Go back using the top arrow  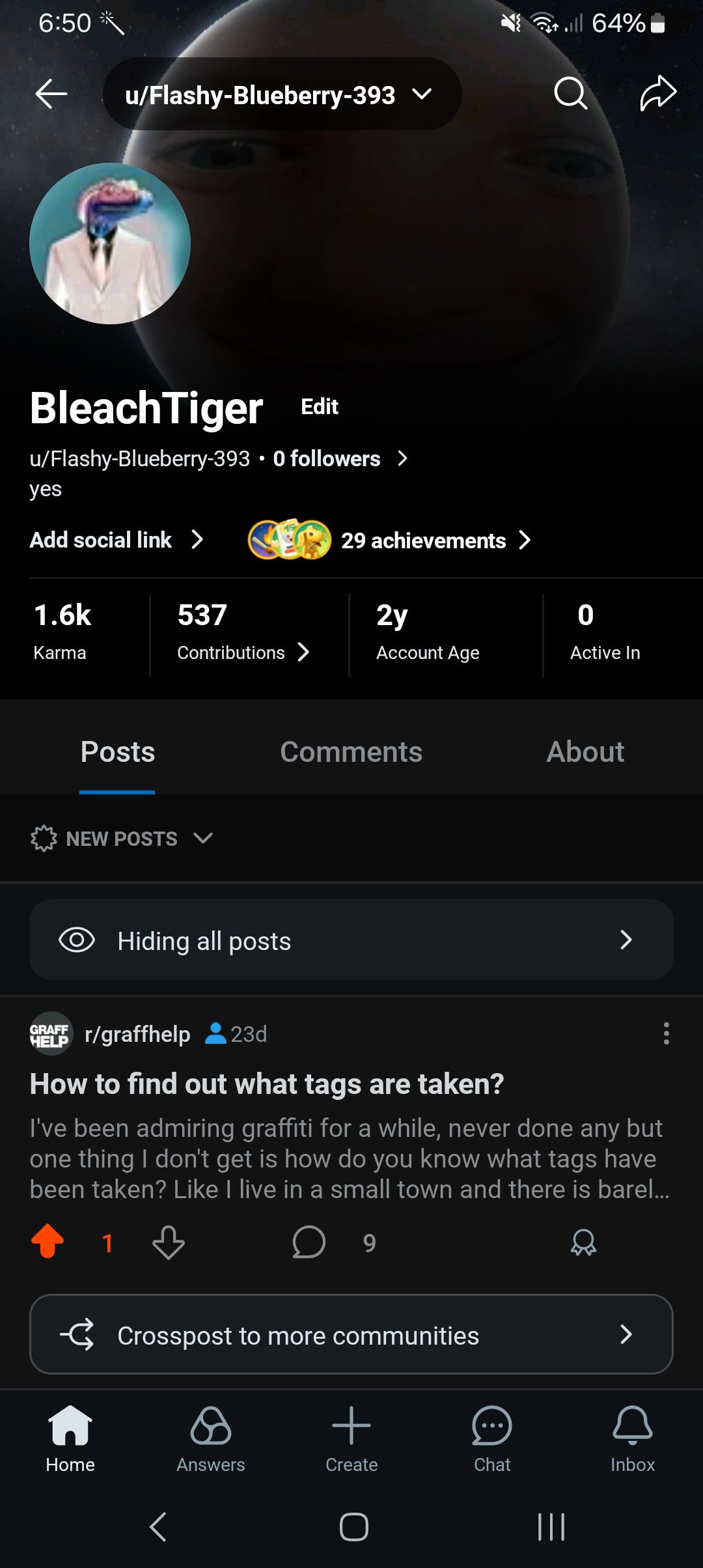[51, 94]
